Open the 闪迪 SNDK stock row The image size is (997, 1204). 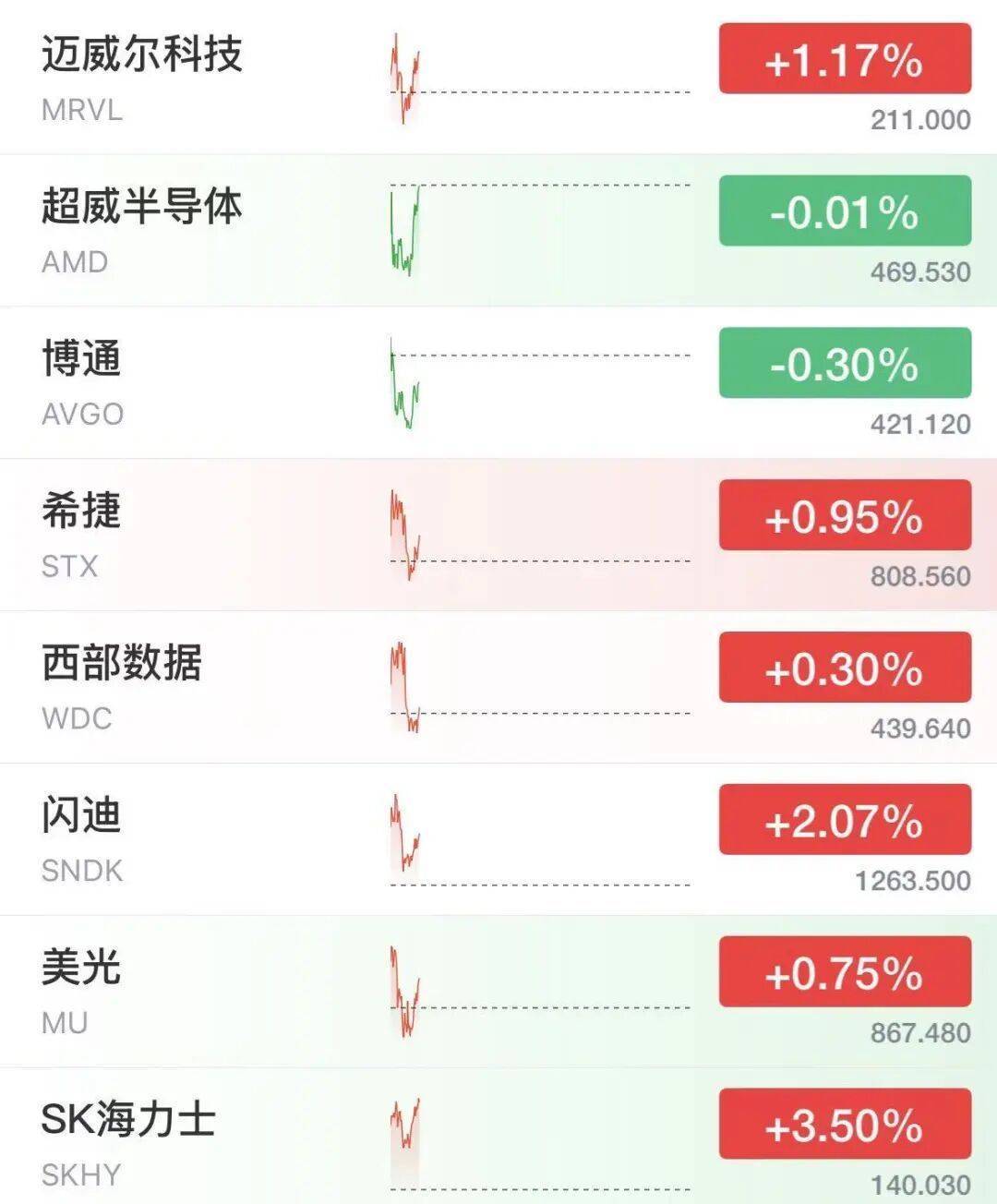[498, 839]
